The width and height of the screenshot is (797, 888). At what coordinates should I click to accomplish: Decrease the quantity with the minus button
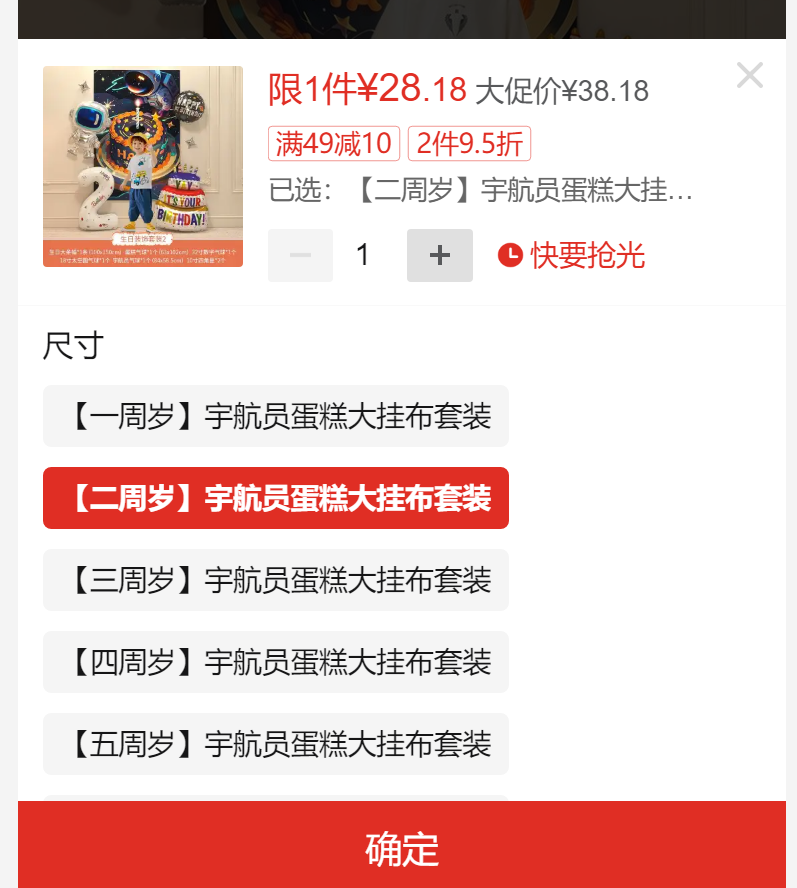click(x=300, y=255)
